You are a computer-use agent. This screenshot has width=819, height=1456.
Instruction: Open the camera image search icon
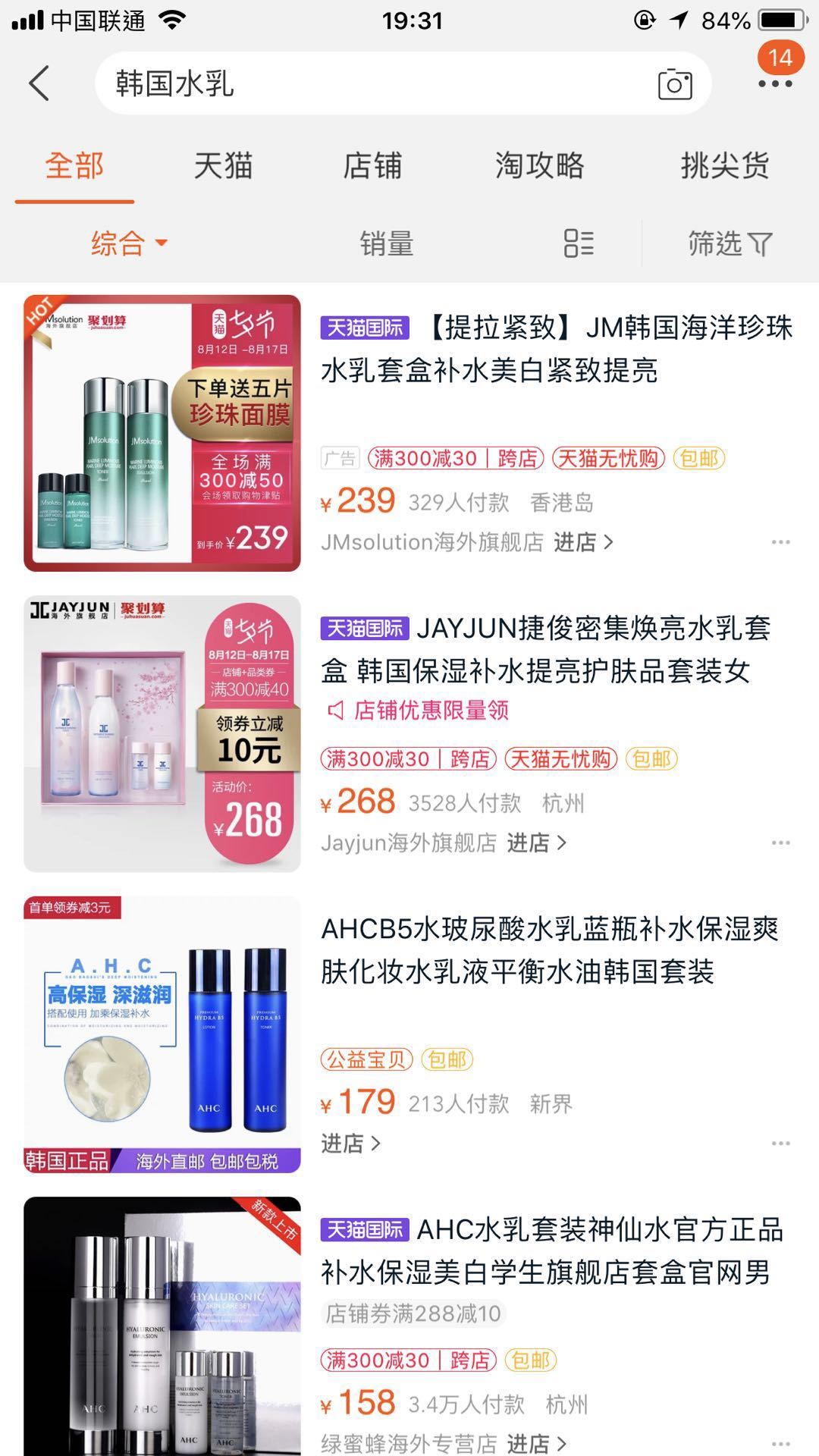pos(674,86)
